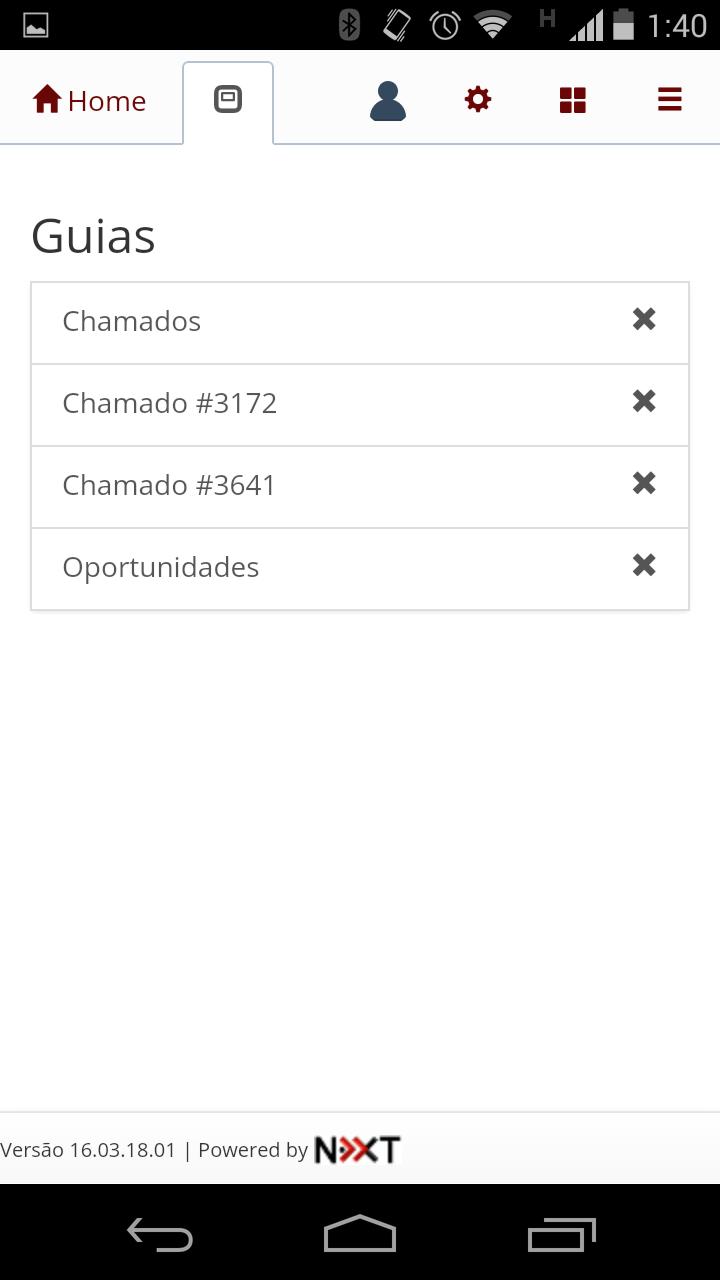
Task: Open the grid modules icon
Action: (x=573, y=100)
